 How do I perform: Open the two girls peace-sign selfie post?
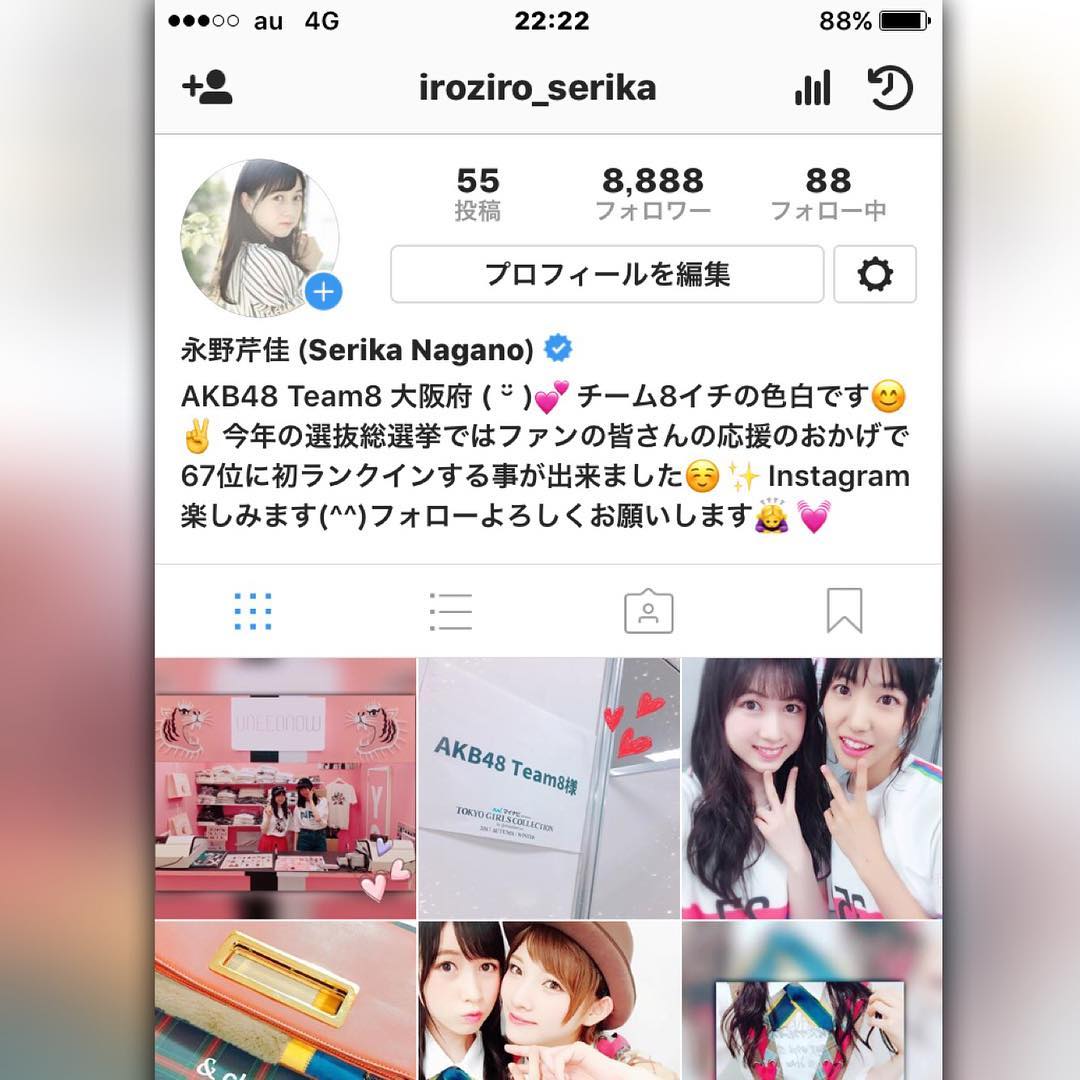click(811, 788)
